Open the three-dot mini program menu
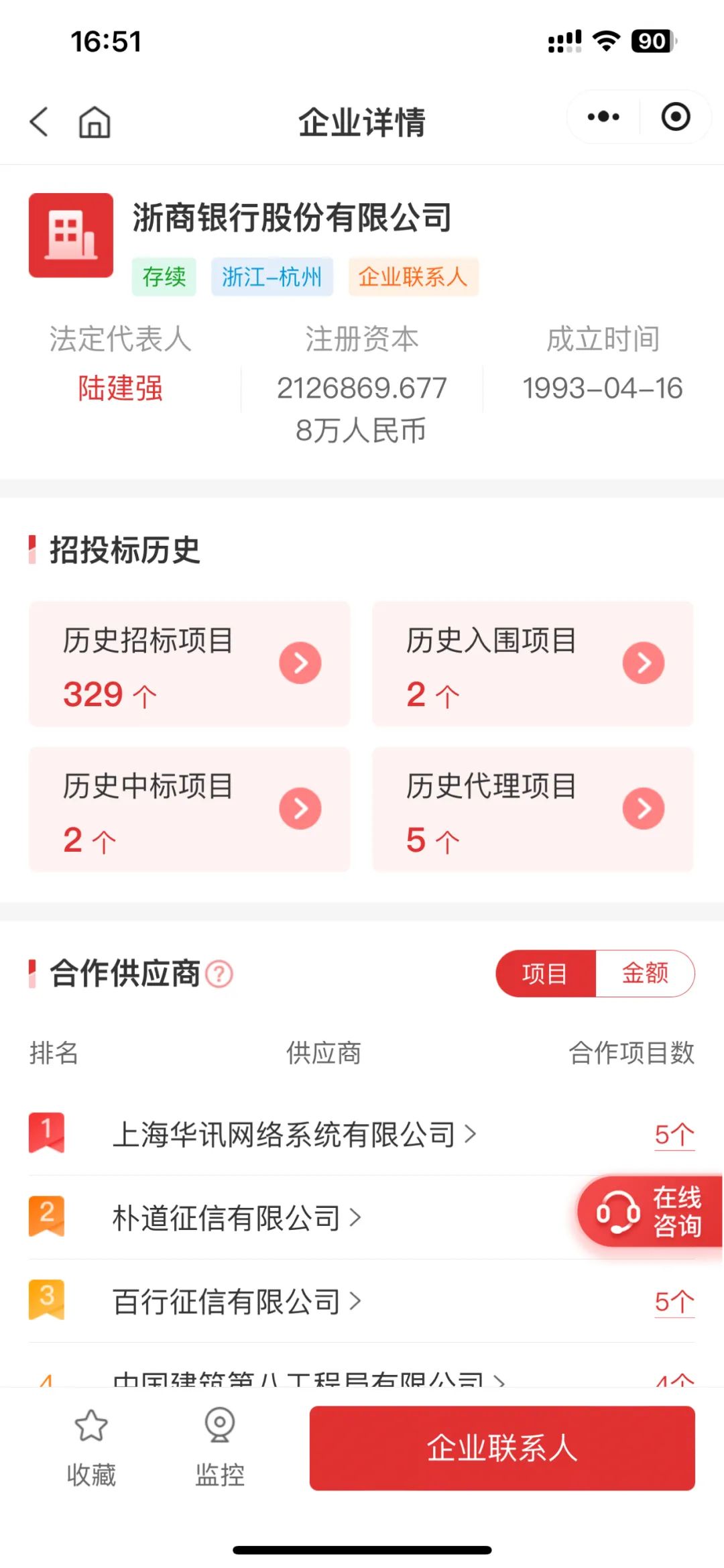The width and height of the screenshot is (724, 1568). pos(603,117)
